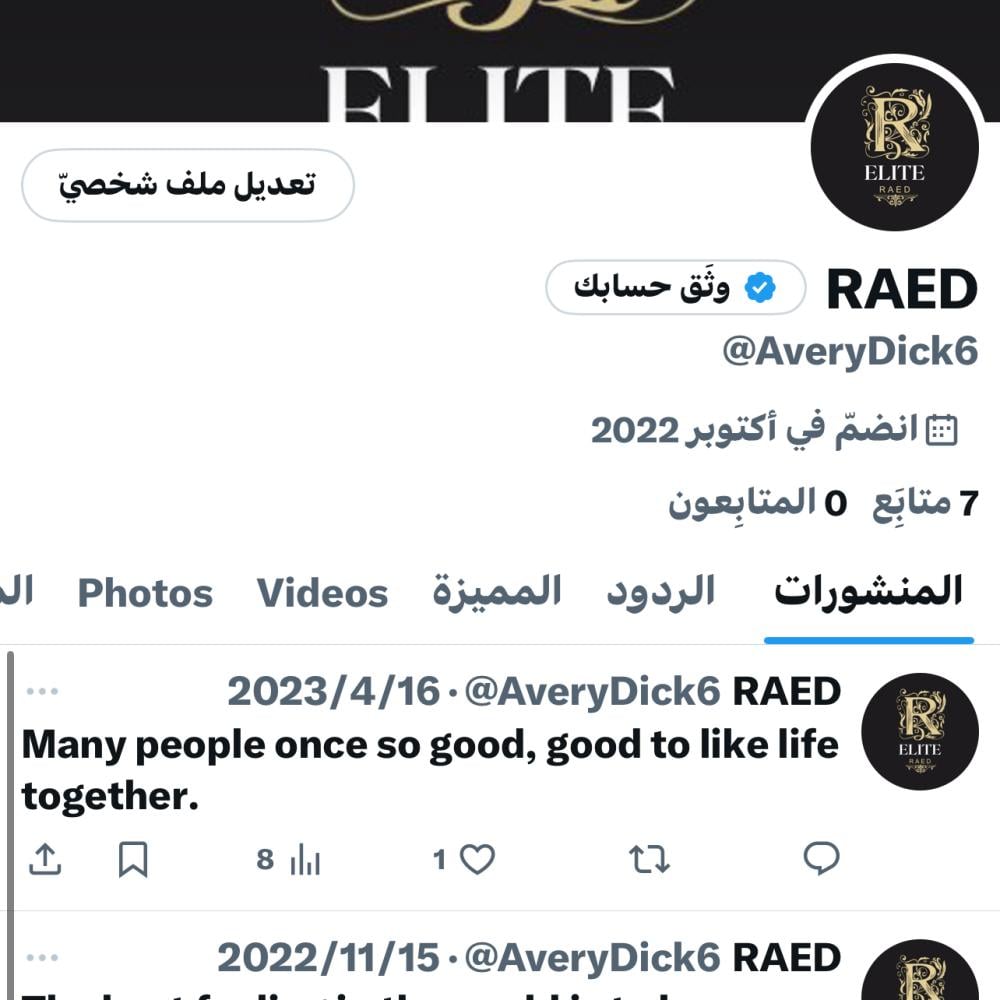
Task: Open more options on the 2022/11/15 post
Action: pos(42,957)
